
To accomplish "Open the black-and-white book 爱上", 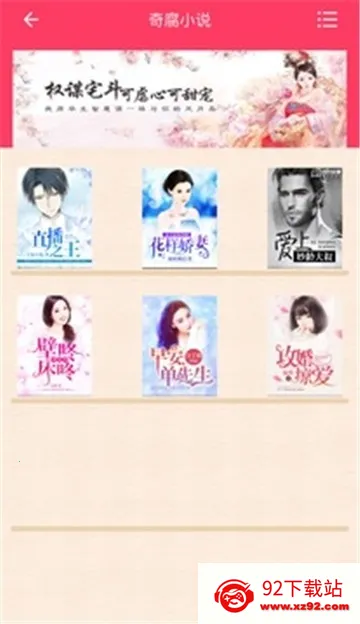I will coord(305,217).
